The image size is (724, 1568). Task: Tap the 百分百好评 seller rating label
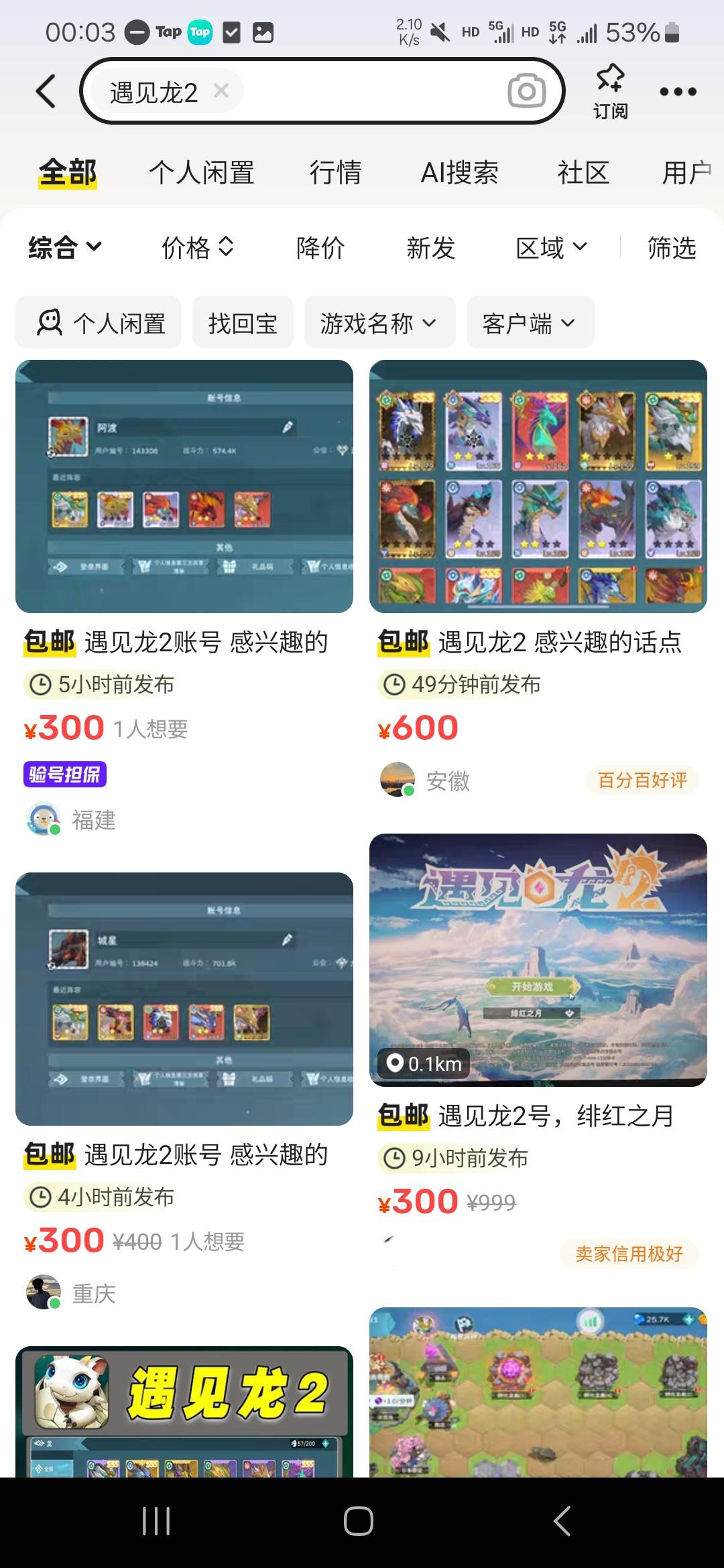point(640,779)
